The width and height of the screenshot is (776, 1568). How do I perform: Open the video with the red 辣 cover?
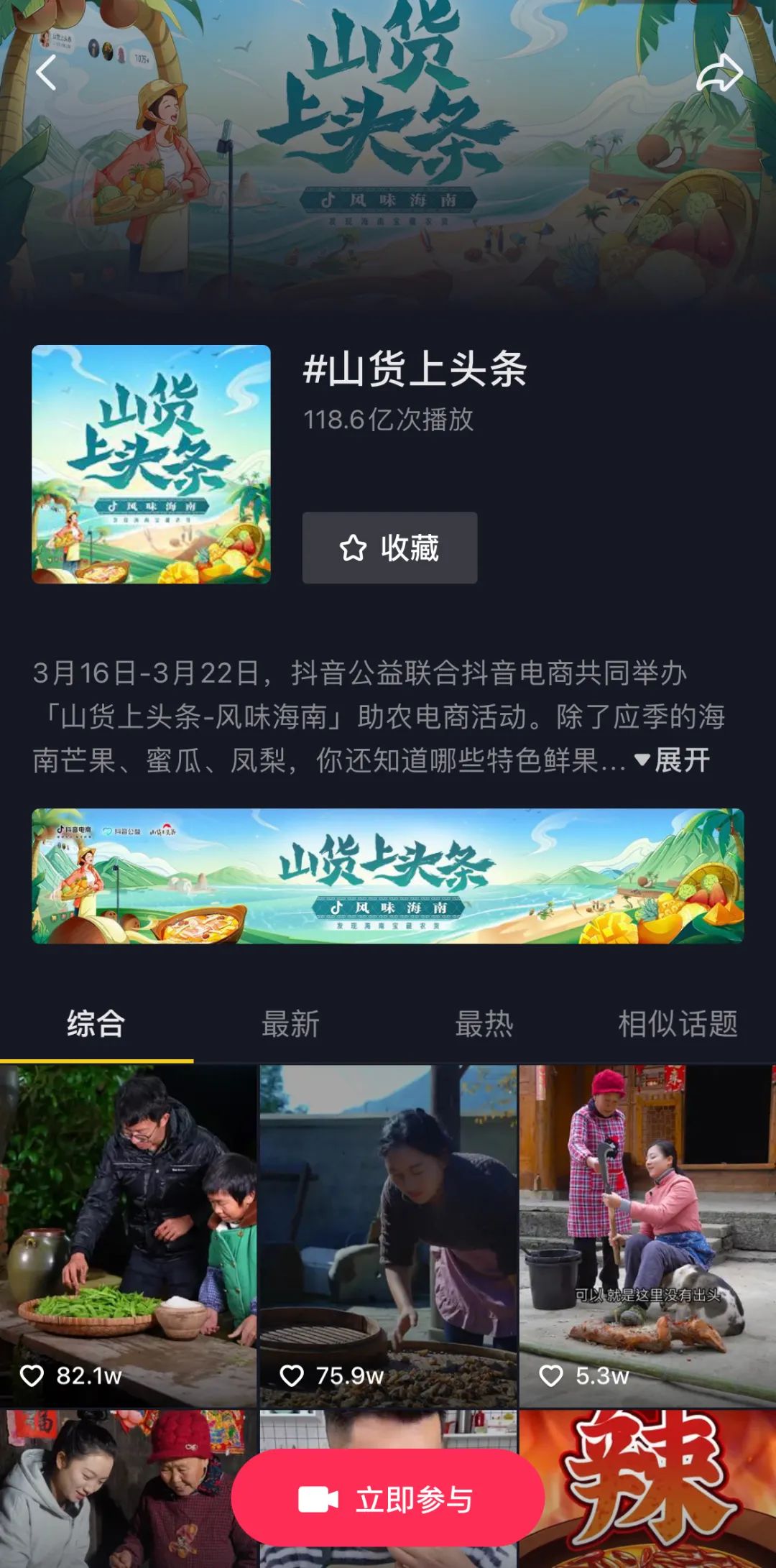pyautogui.click(x=647, y=1489)
